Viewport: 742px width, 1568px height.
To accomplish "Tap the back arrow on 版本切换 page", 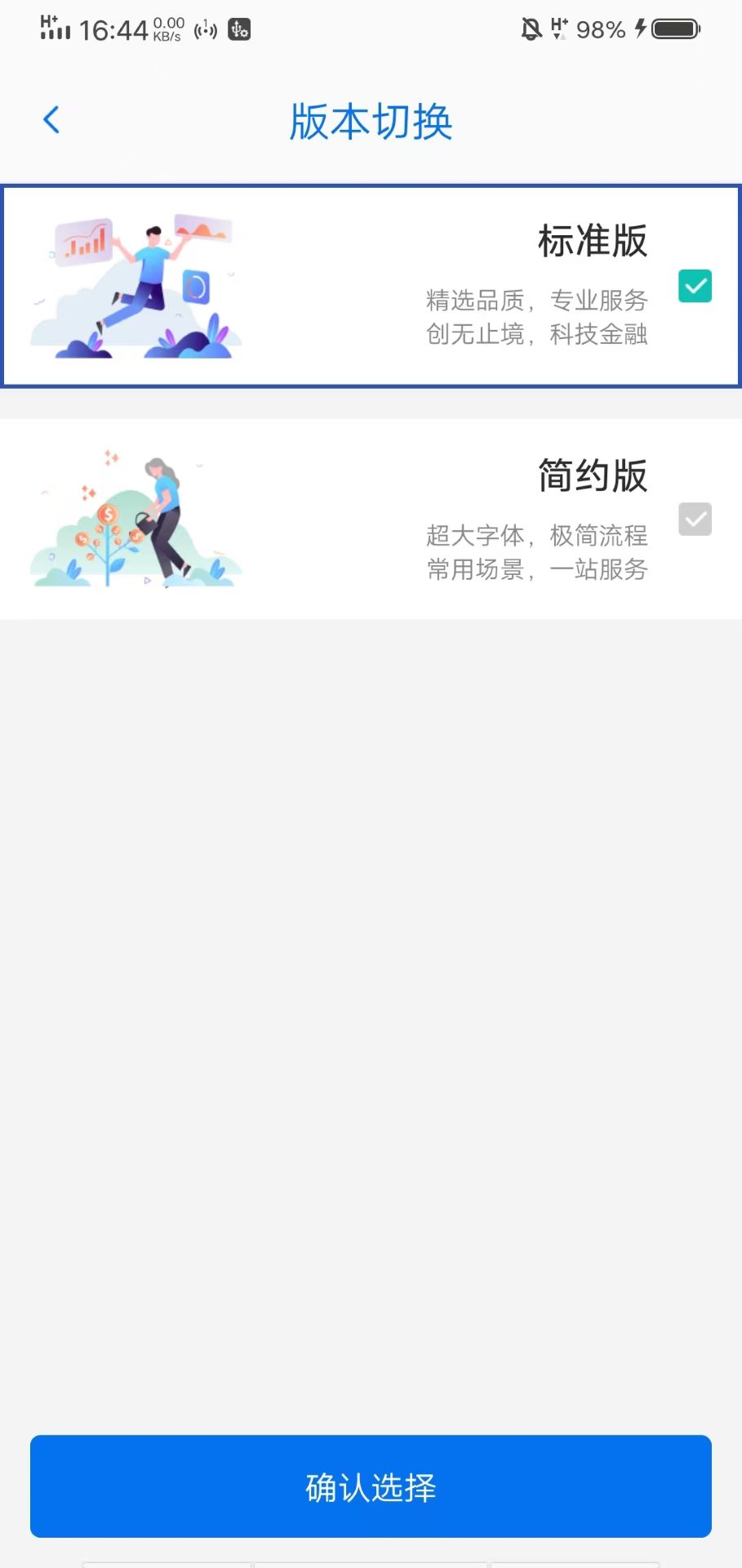I will [x=51, y=118].
